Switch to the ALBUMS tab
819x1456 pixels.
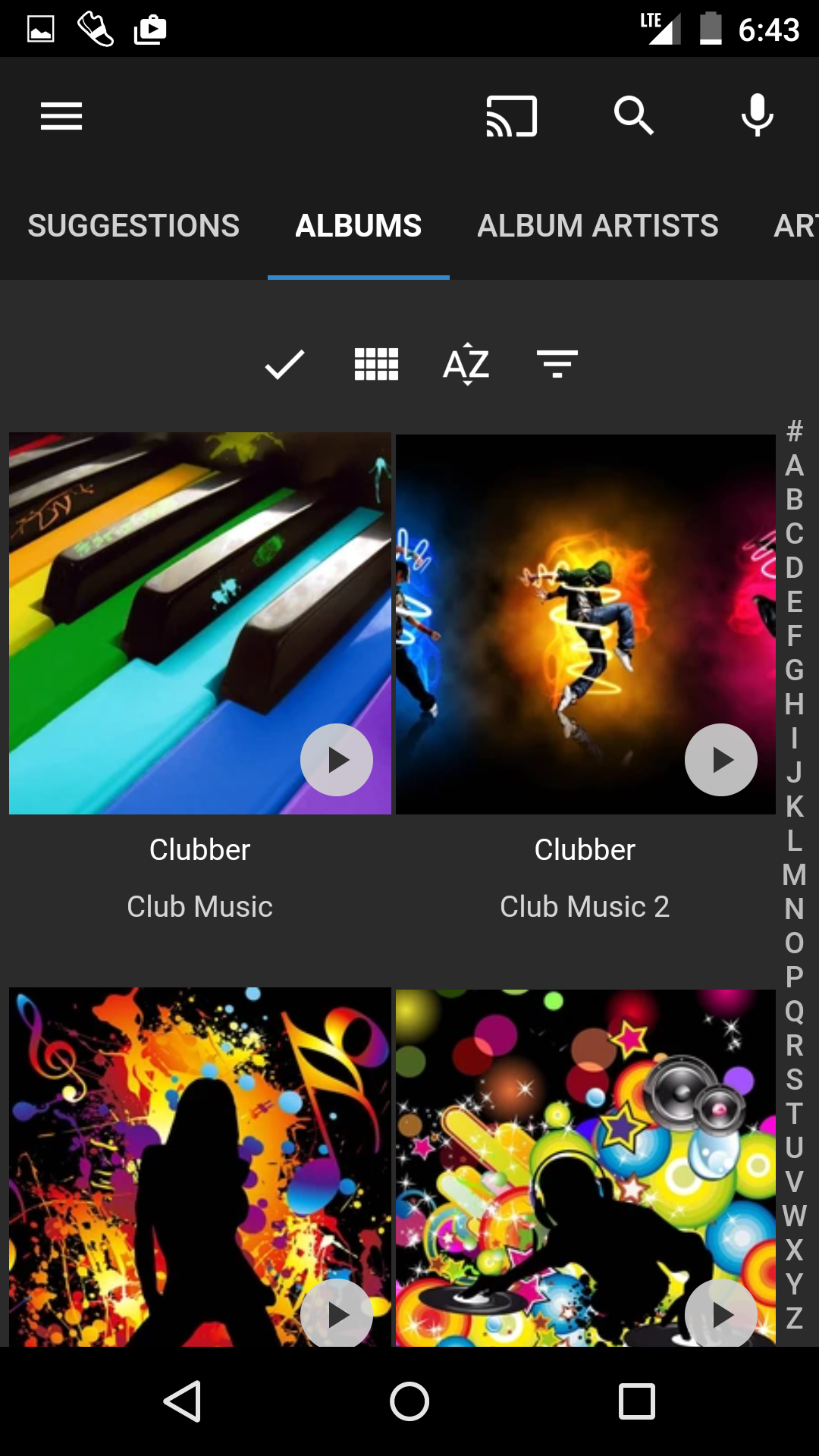[357, 226]
